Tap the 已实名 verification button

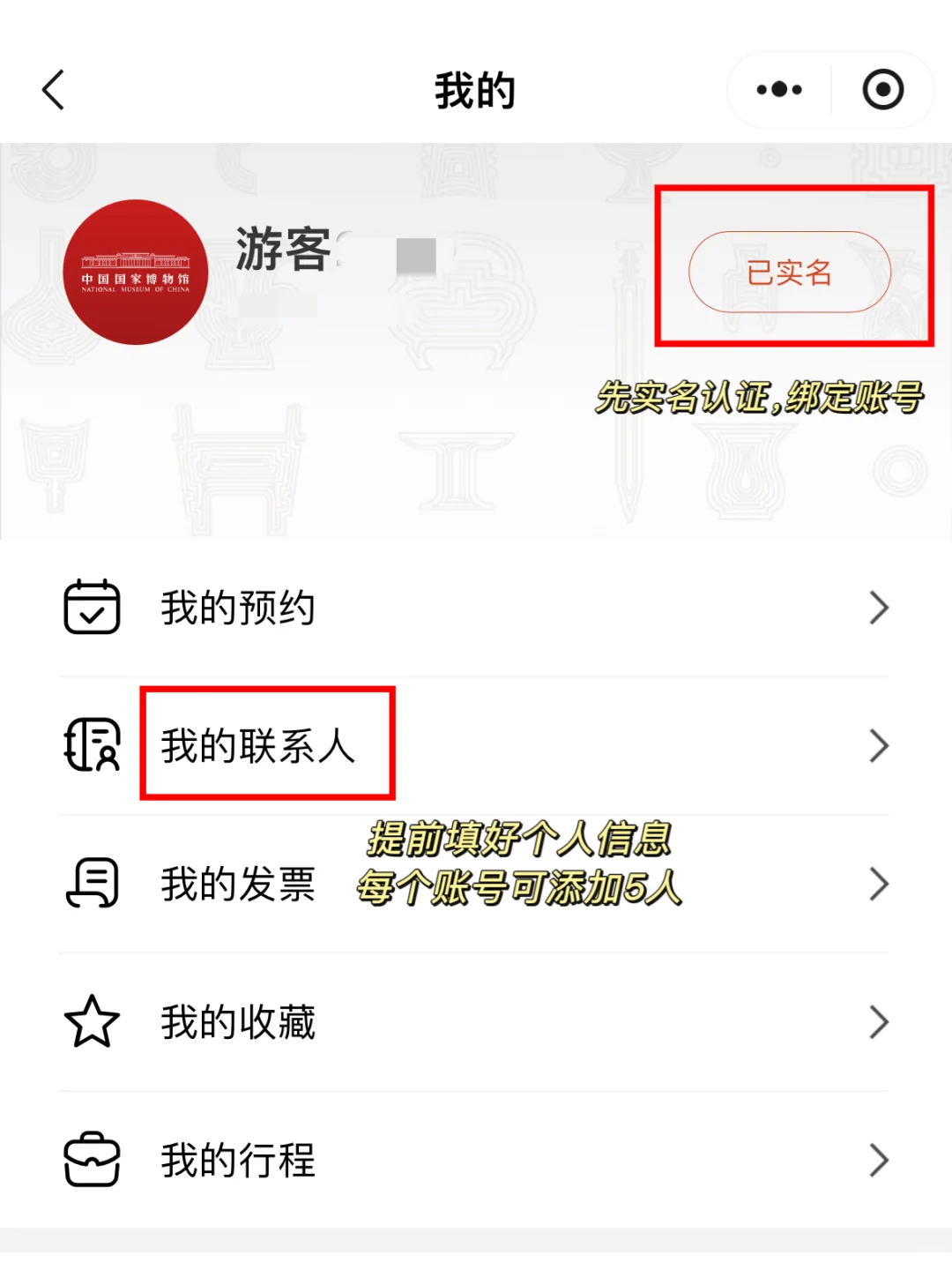(789, 273)
